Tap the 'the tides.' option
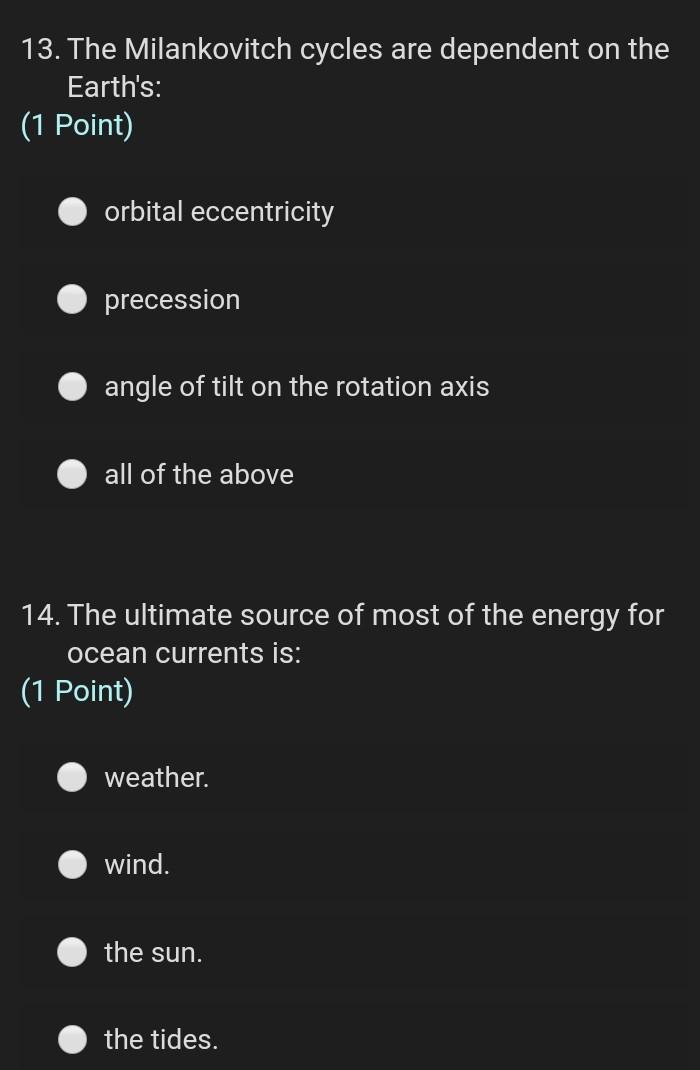This screenshot has height=1070, width=700. click(x=73, y=1040)
